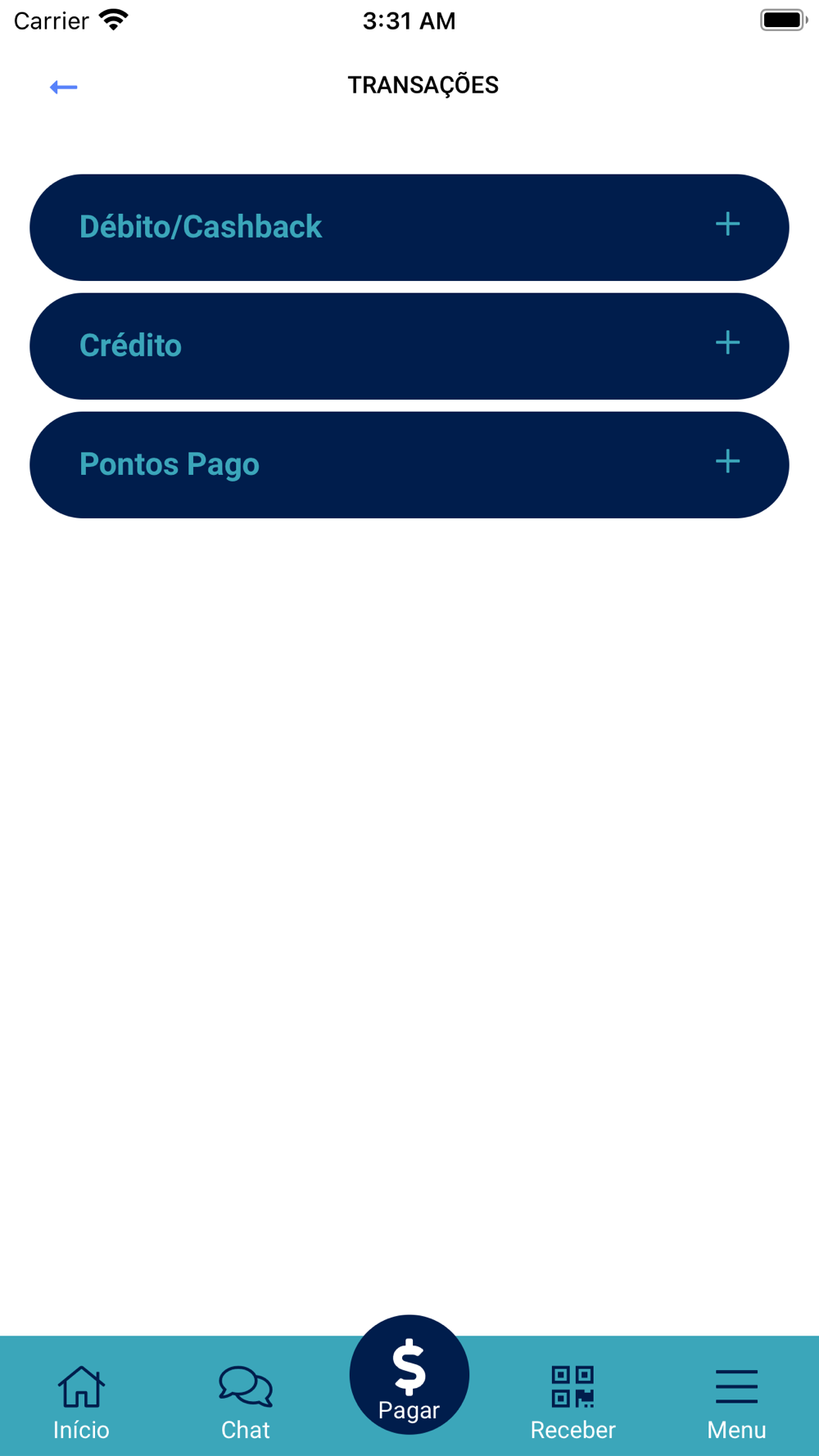819x1456 pixels.
Task: Open the Chat tab
Action: 245,1403
